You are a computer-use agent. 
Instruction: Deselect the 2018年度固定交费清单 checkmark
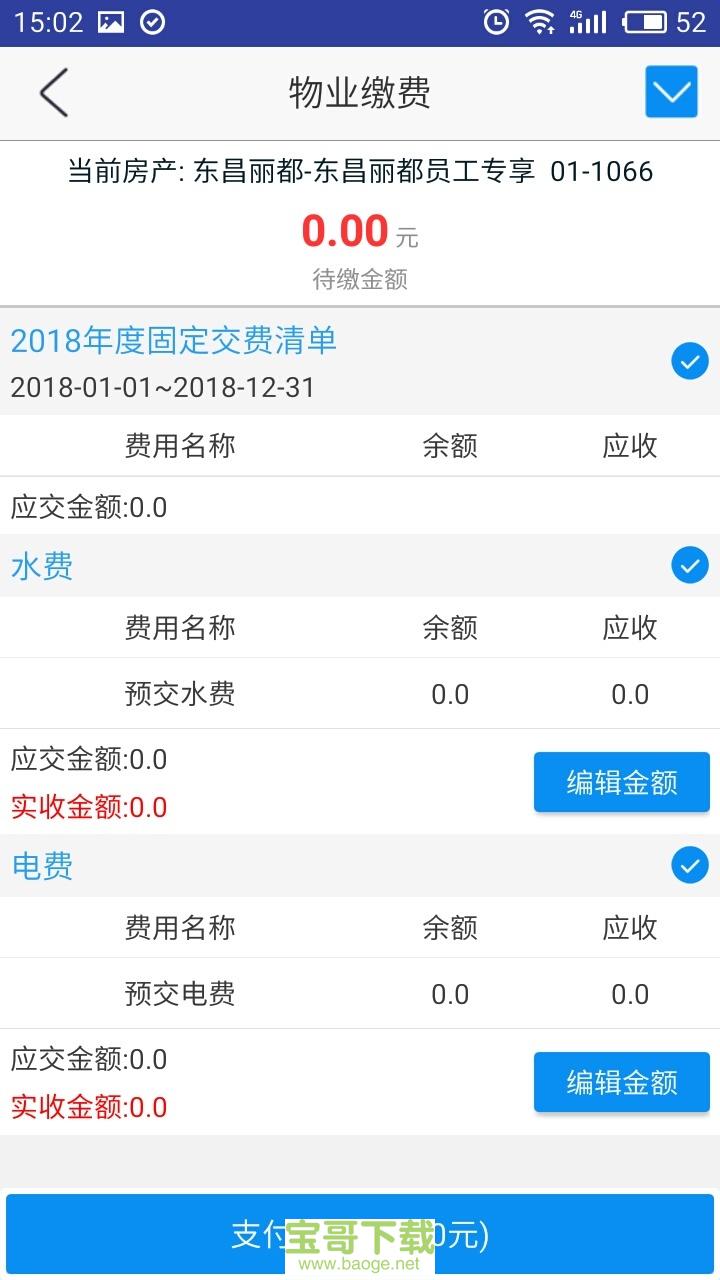689,361
